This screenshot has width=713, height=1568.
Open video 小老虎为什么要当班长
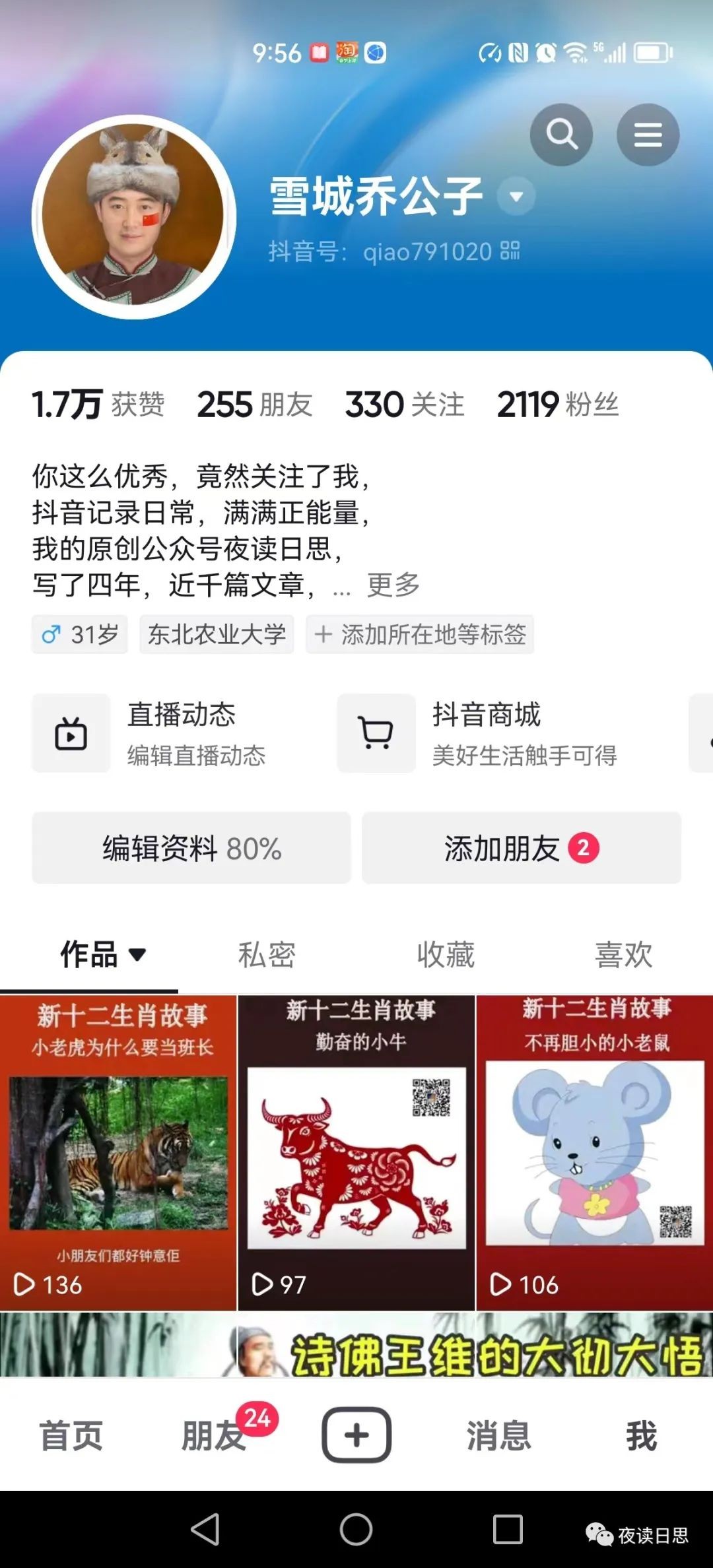click(118, 1152)
